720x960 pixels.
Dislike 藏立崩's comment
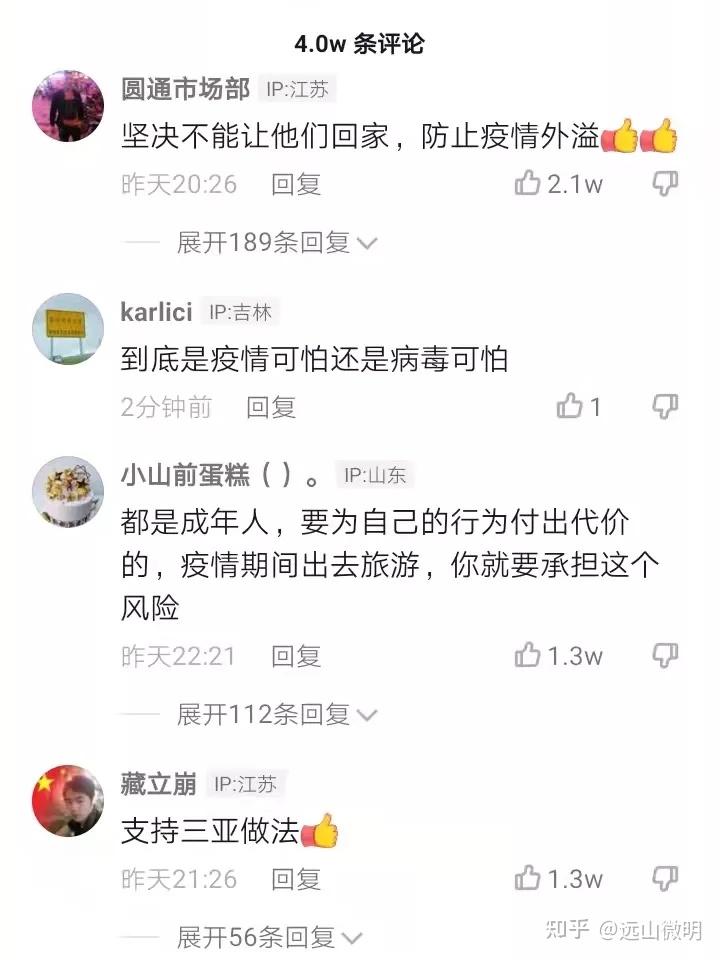click(665, 878)
